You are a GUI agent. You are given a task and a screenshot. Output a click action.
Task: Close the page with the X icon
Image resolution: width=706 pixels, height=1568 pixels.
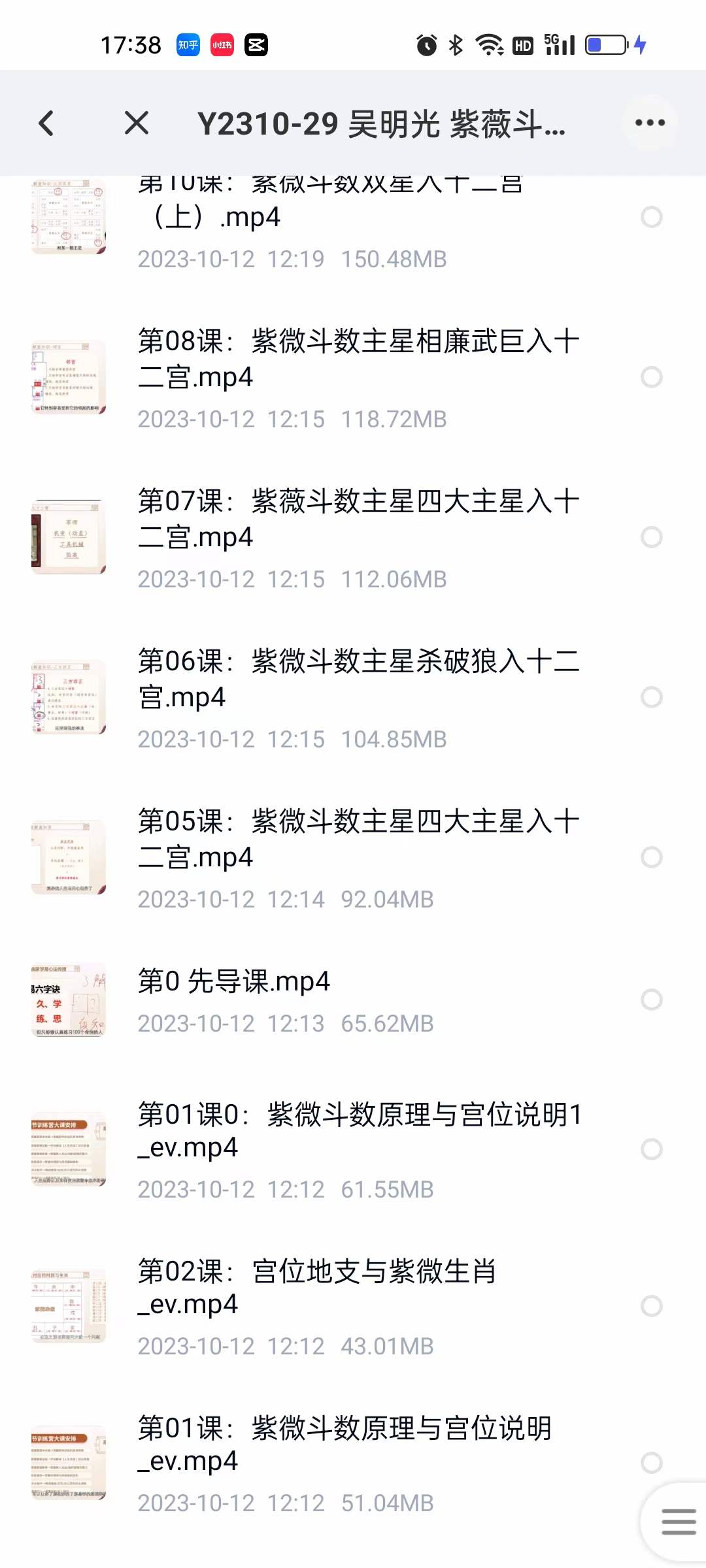[x=136, y=124]
